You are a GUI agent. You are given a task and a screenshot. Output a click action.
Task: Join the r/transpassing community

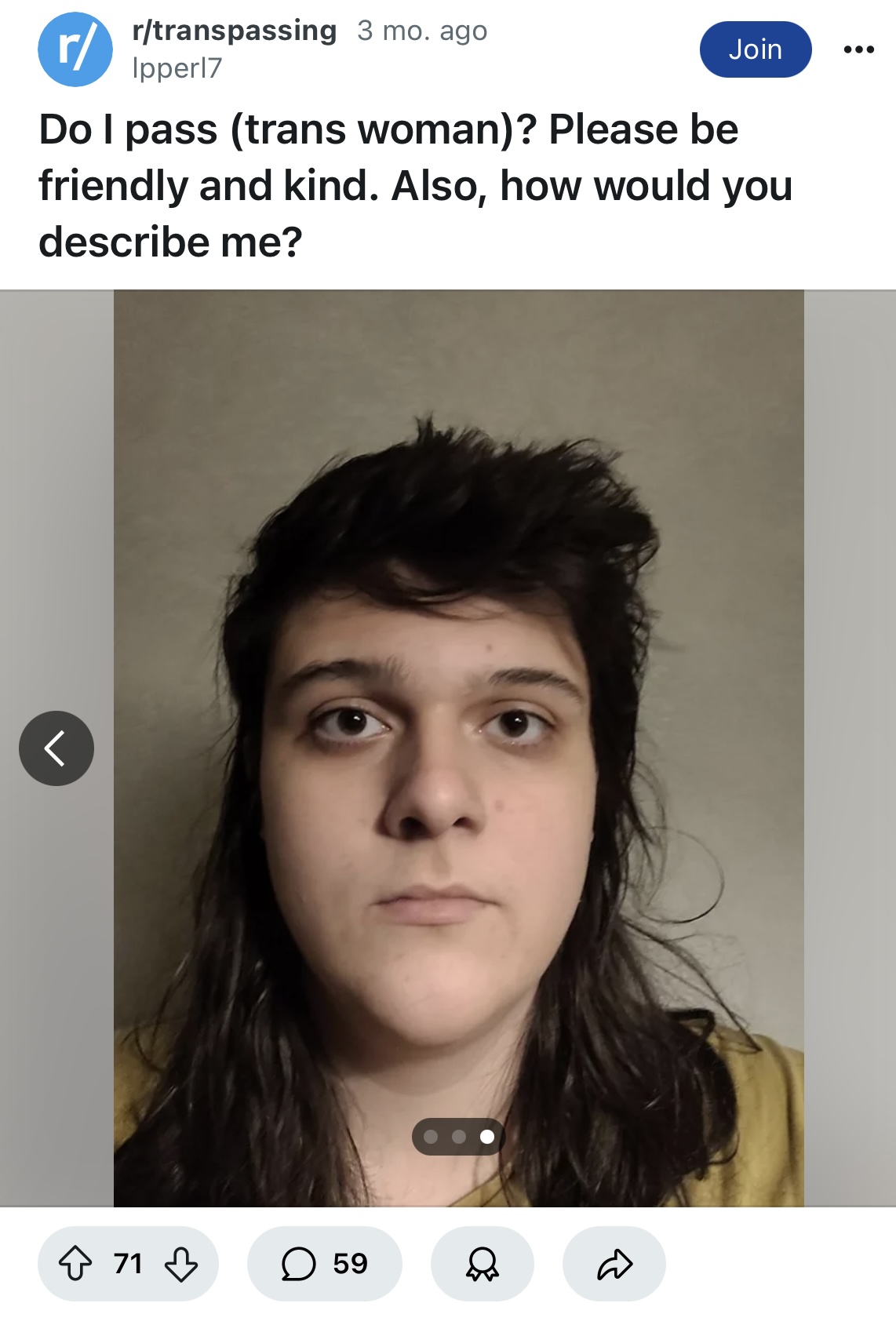coord(755,49)
